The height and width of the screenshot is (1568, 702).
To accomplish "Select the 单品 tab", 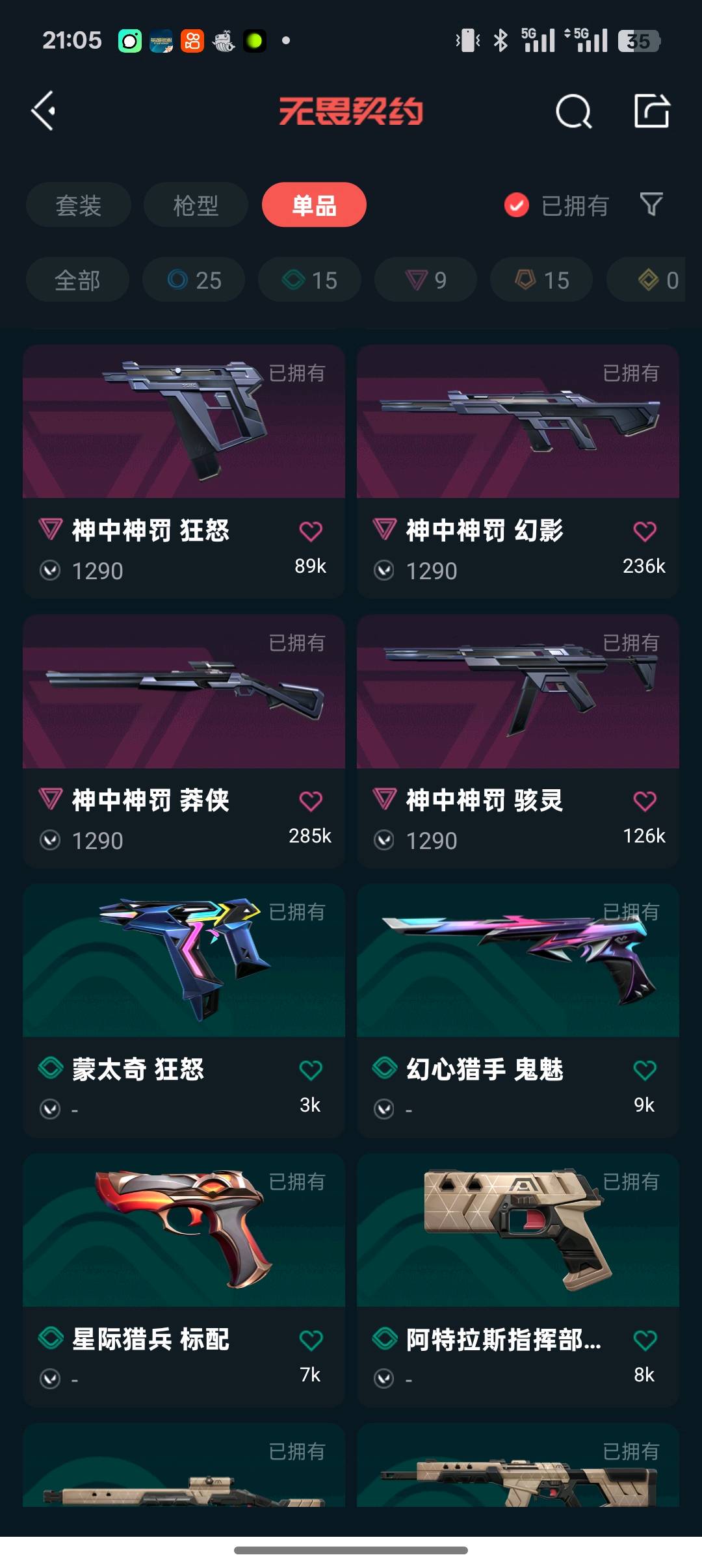I will (x=314, y=205).
